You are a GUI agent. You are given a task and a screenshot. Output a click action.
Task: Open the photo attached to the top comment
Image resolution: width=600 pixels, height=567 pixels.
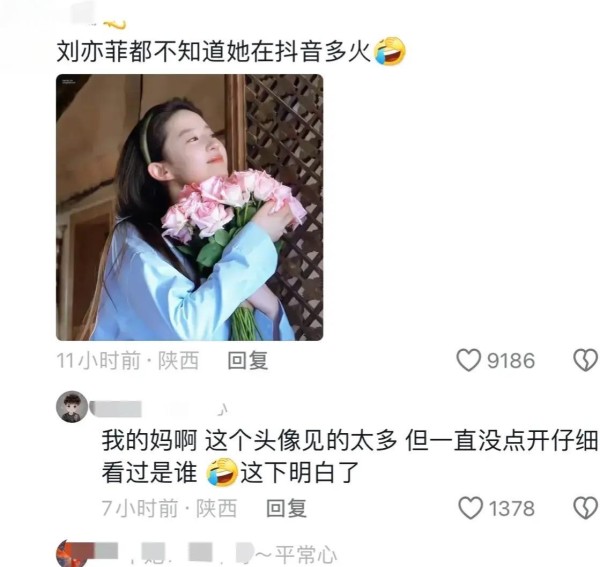click(189, 207)
